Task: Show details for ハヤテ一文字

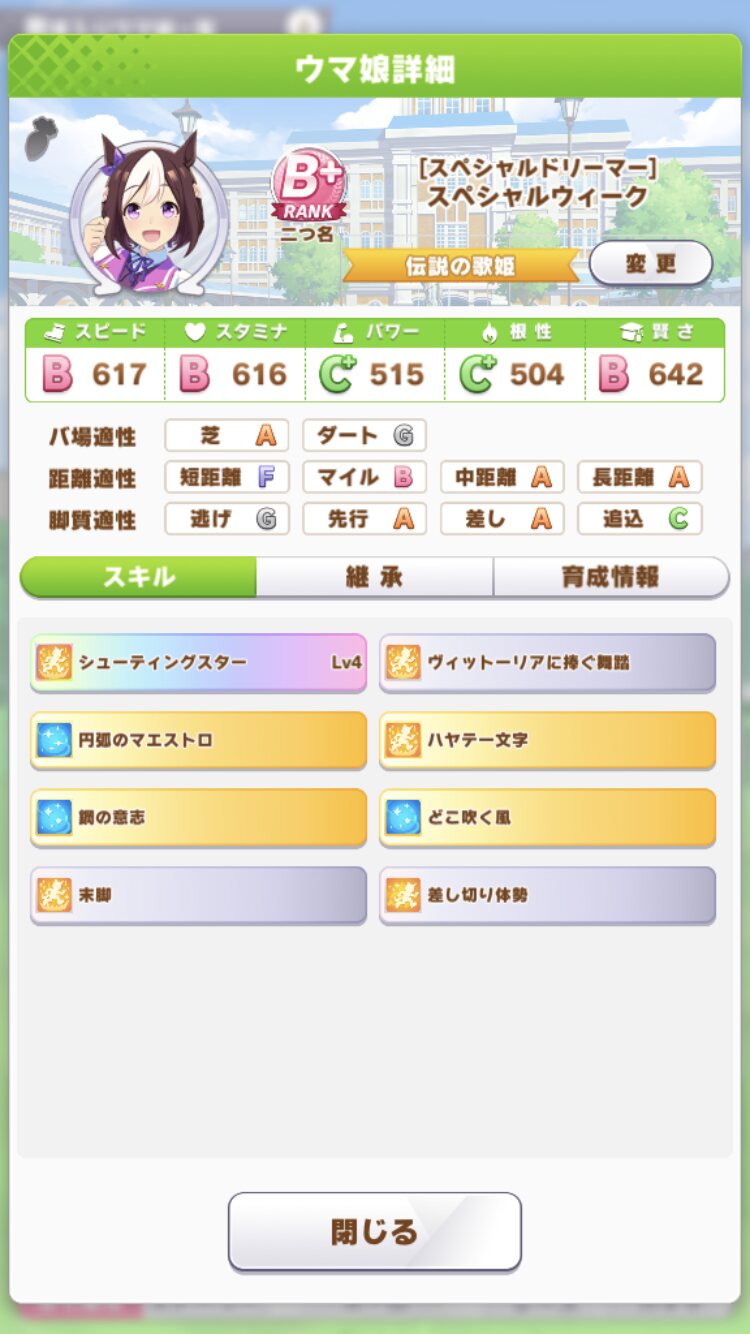Action: (x=547, y=740)
